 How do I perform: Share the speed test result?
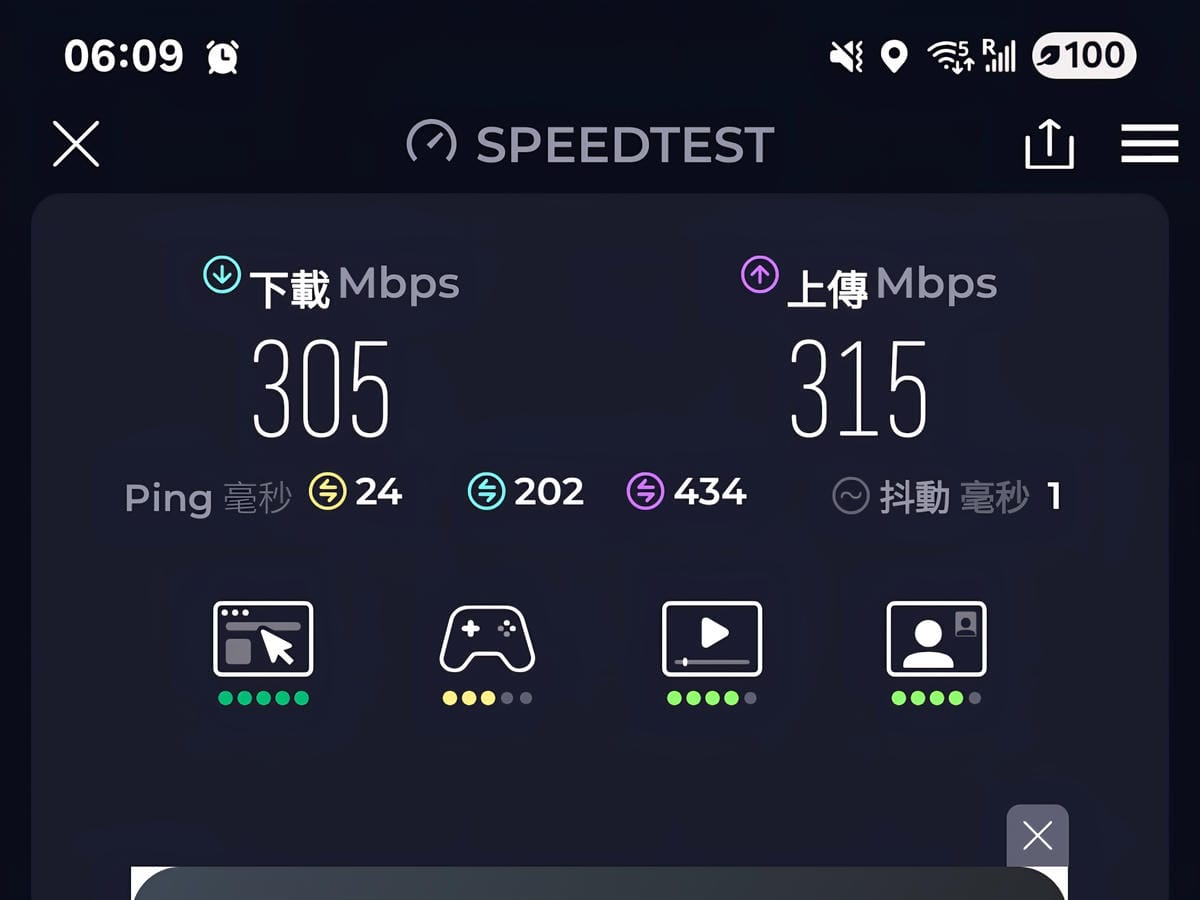(x=1049, y=144)
